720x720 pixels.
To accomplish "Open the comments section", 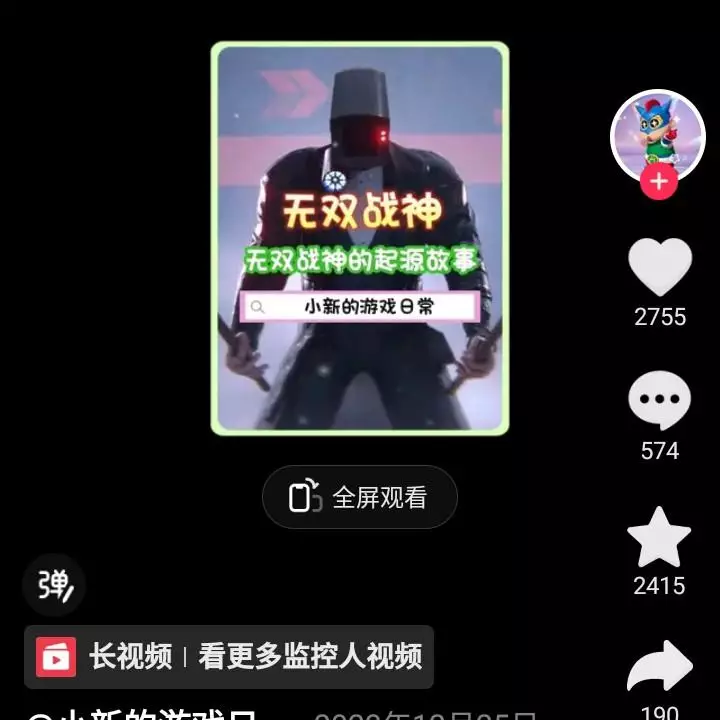I will [660, 400].
